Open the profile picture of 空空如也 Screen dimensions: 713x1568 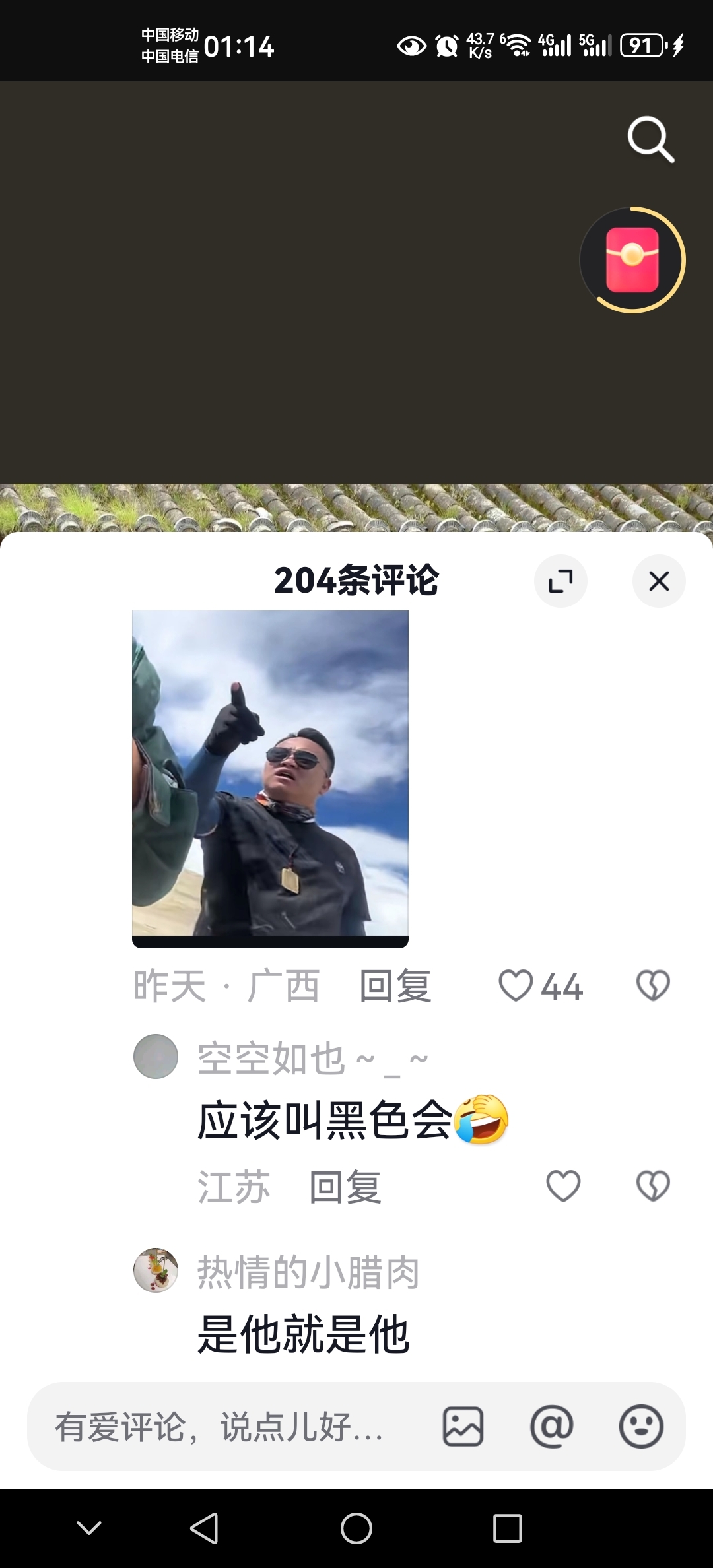(156, 1057)
